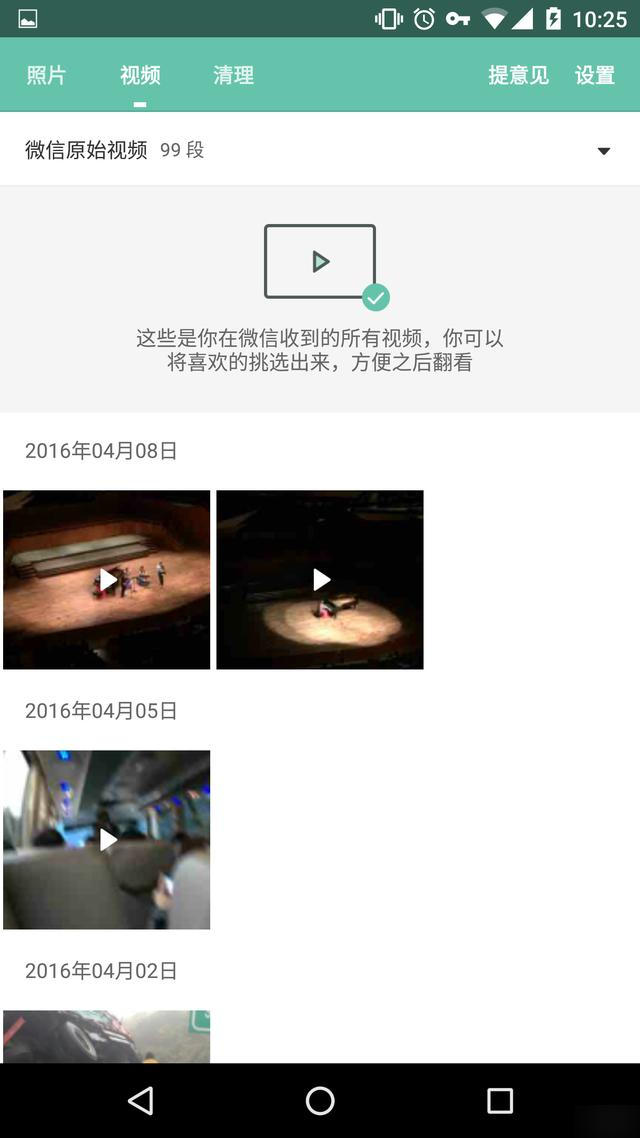The height and width of the screenshot is (1138, 640).
Task: Go back with the system back button
Action: tap(141, 1101)
